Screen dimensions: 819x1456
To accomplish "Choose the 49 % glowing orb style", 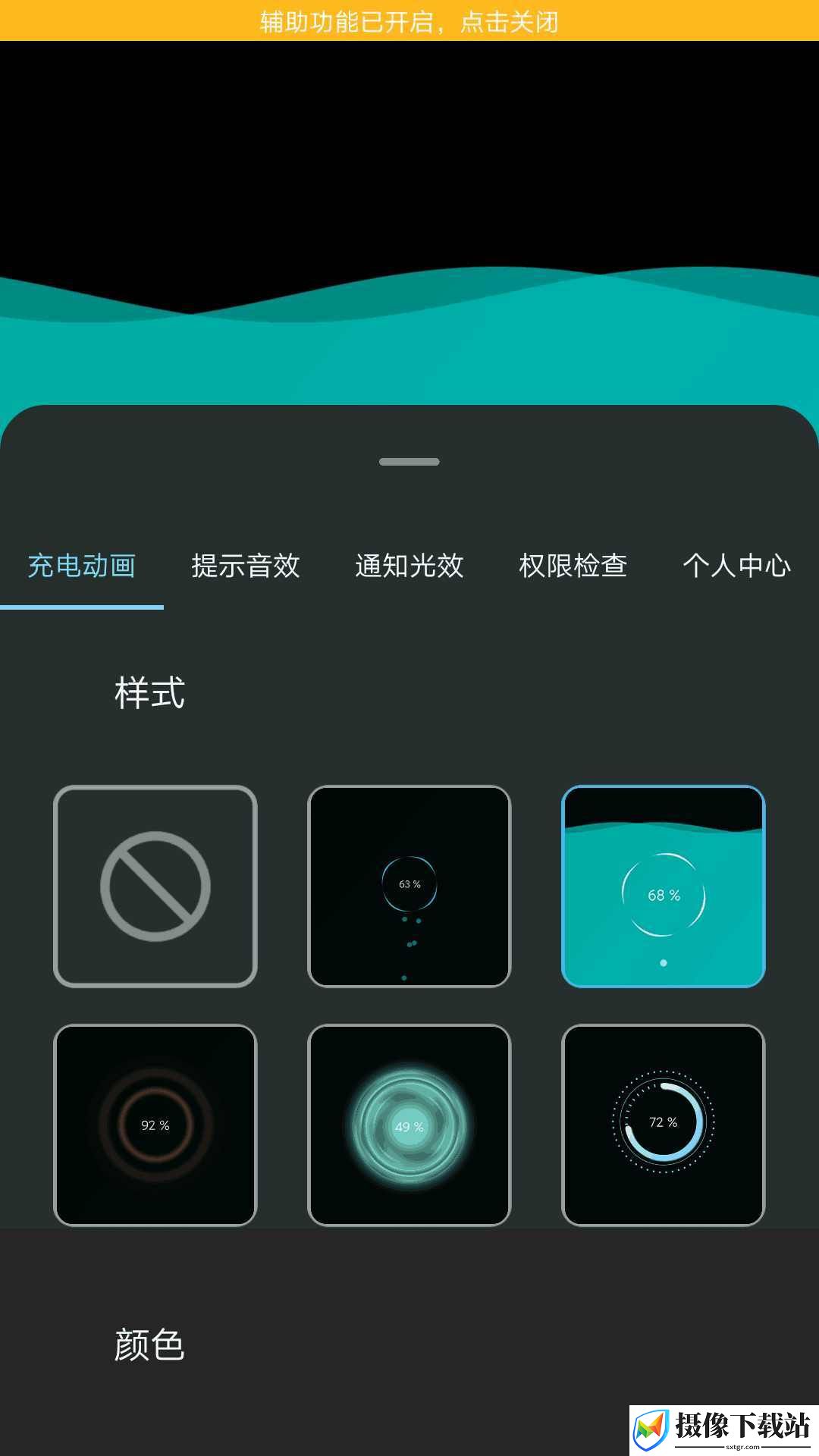I will 409,1125.
